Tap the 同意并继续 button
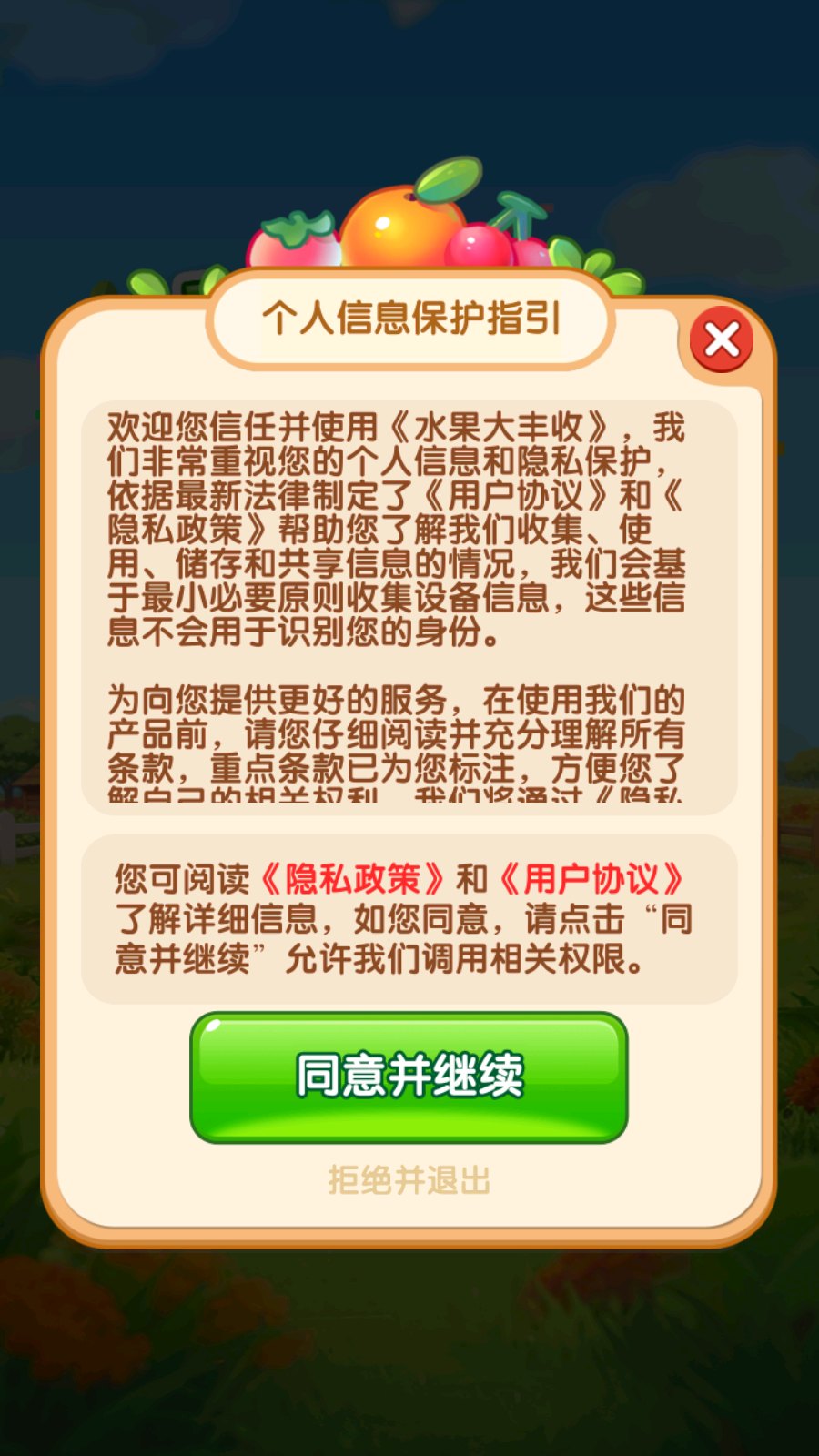This screenshot has height=1456, width=819. pos(409,1077)
